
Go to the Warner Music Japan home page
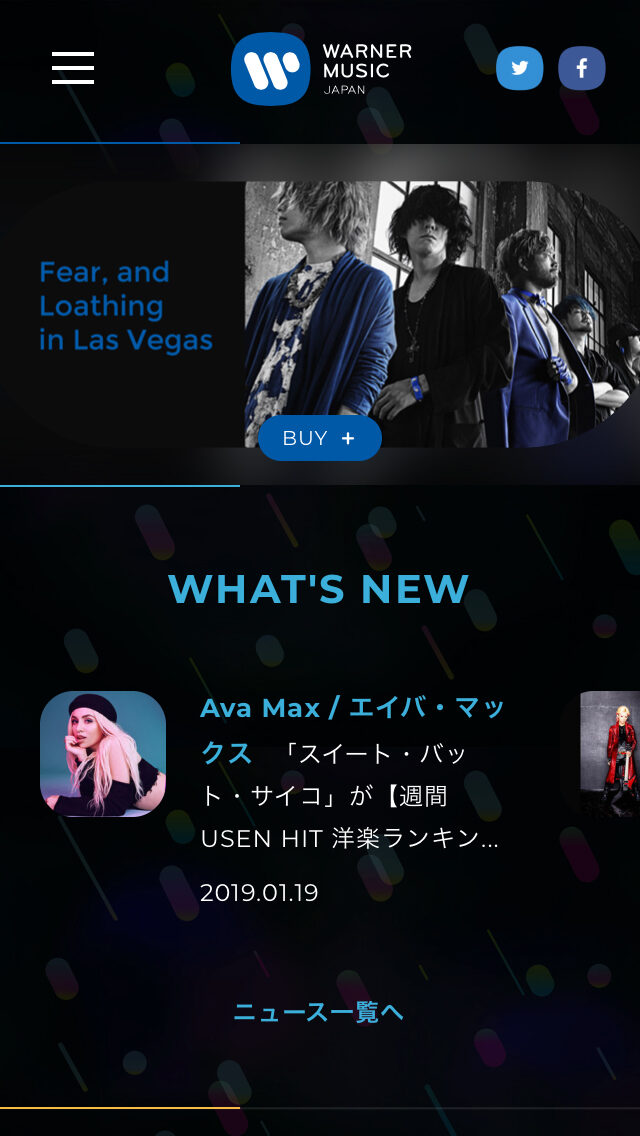click(x=321, y=69)
